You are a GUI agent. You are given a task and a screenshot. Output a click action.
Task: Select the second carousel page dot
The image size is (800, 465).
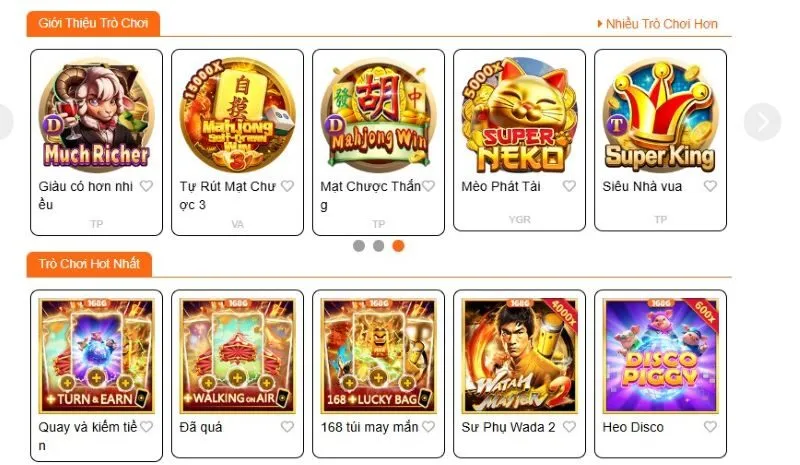coord(378,245)
